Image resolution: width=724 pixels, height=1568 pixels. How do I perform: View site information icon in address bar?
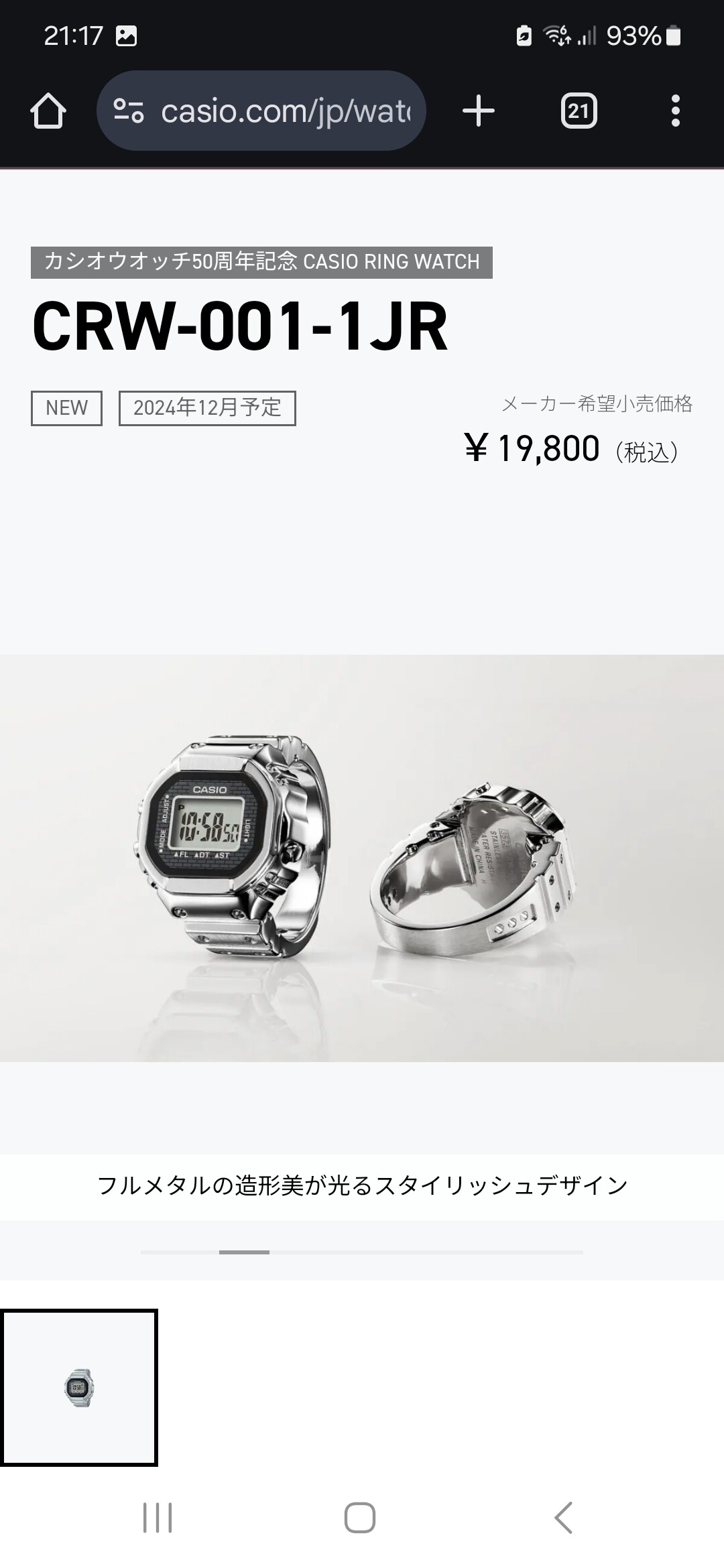click(x=128, y=111)
